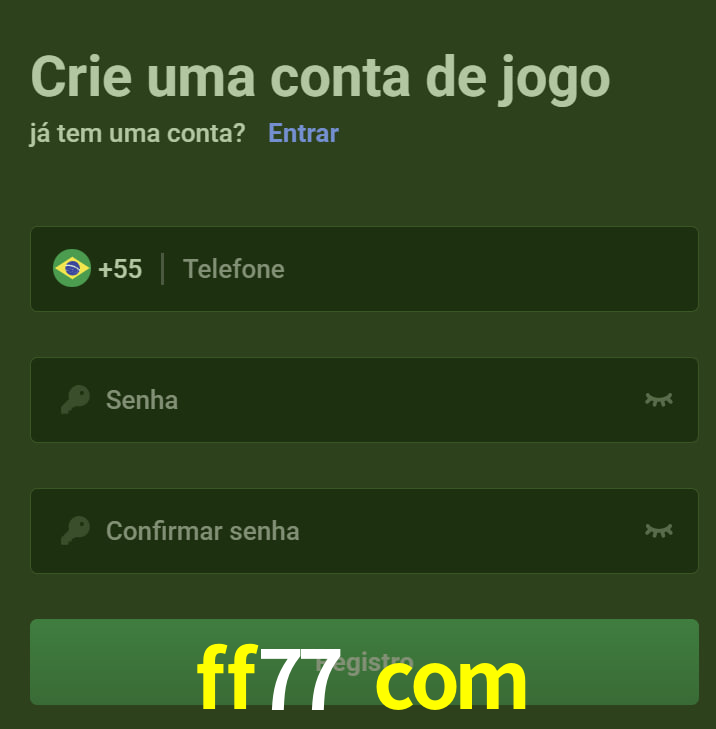Reveal password in Confirmar senha field
This screenshot has height=729, width=716.
658,531
